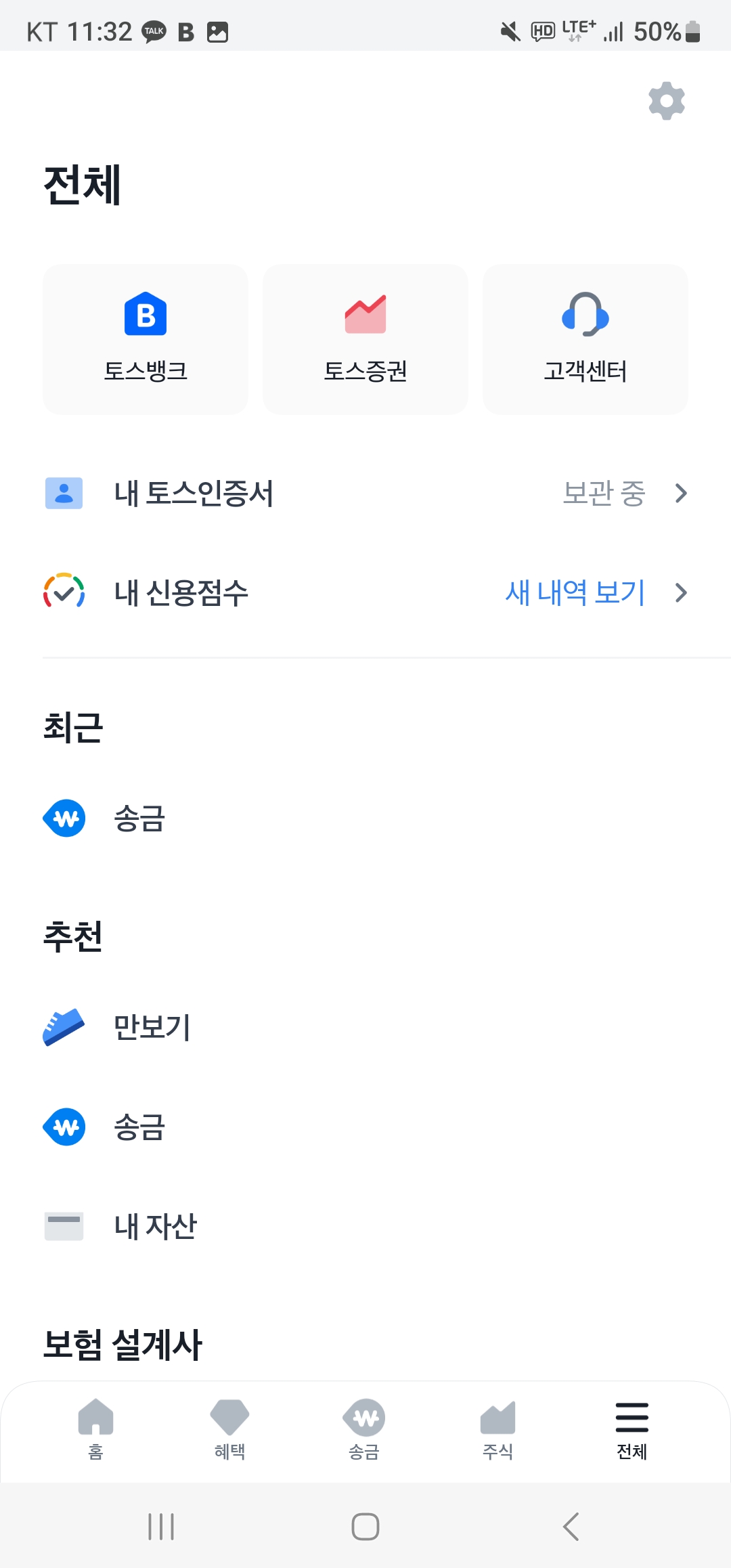The height and width of the screenshot is (1568, 731).
Task: Expand 내 신용점수 details via chevron
Action: click(x=682, y=593)
